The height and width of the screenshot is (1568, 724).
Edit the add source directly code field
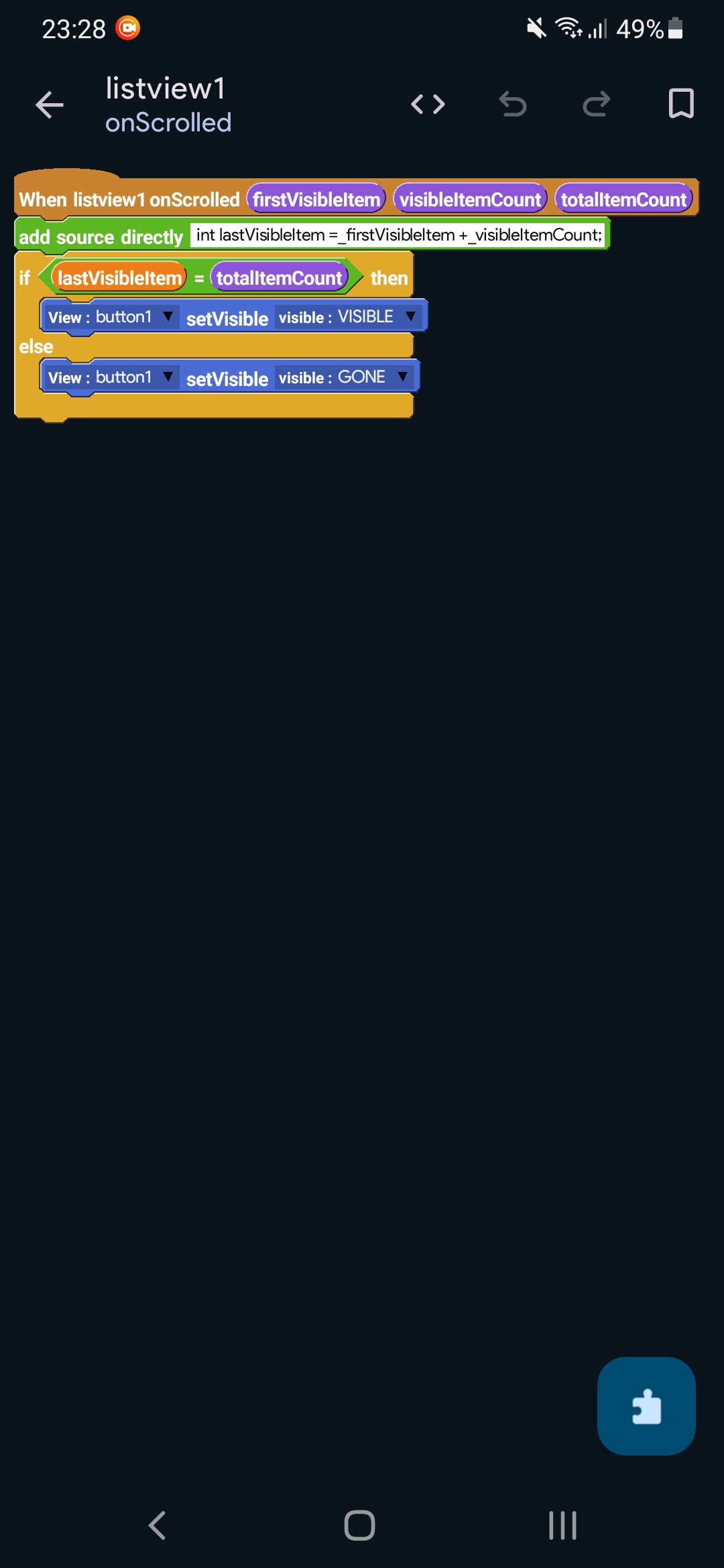point(399,235)
